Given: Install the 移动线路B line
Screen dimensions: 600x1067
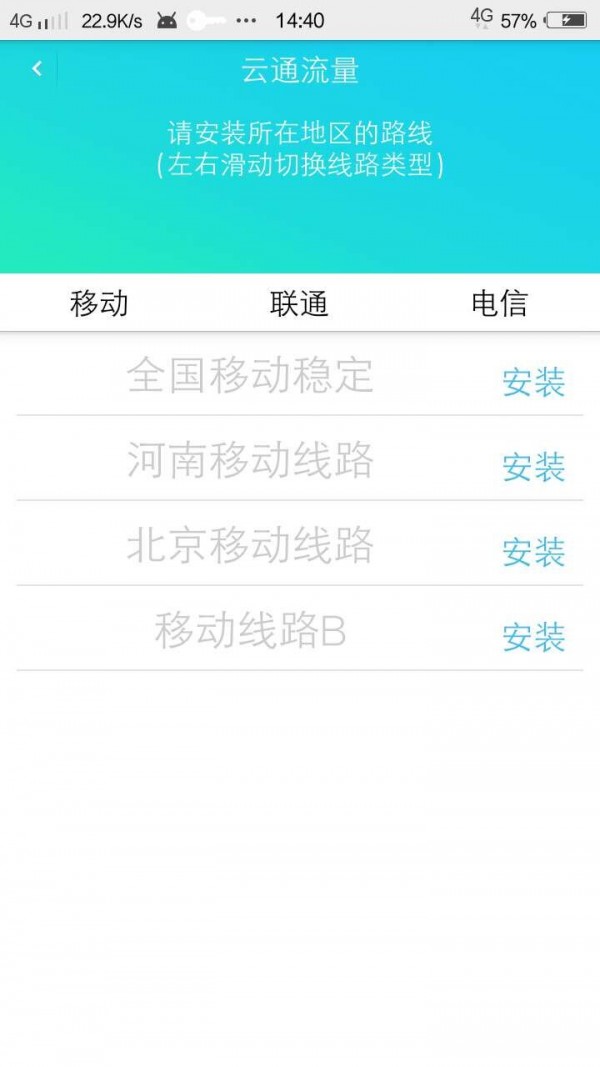Looking at the screenshot, I should [x=534, y=637].
